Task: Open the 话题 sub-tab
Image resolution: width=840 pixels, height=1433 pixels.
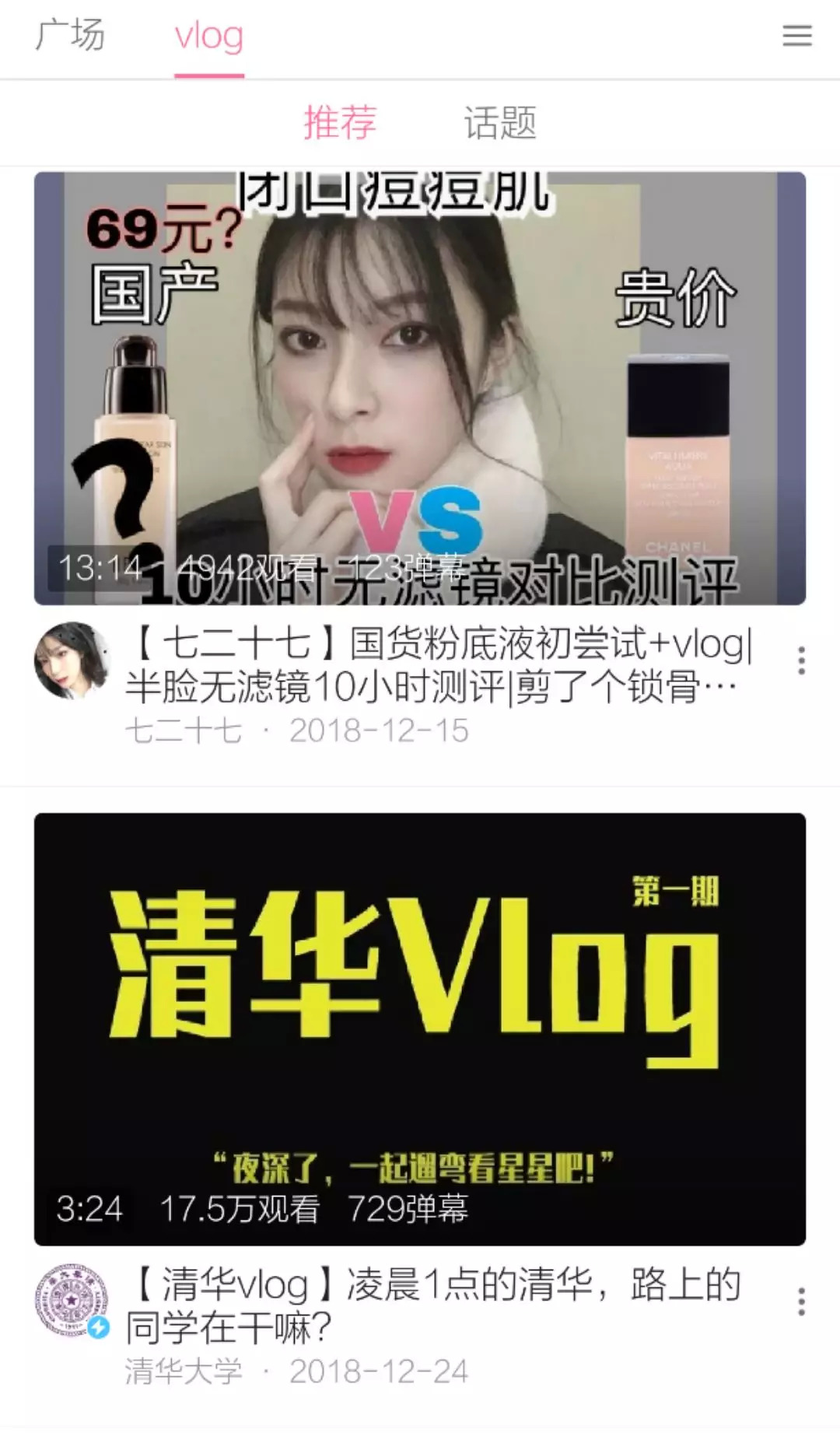Action: [500, 123]
